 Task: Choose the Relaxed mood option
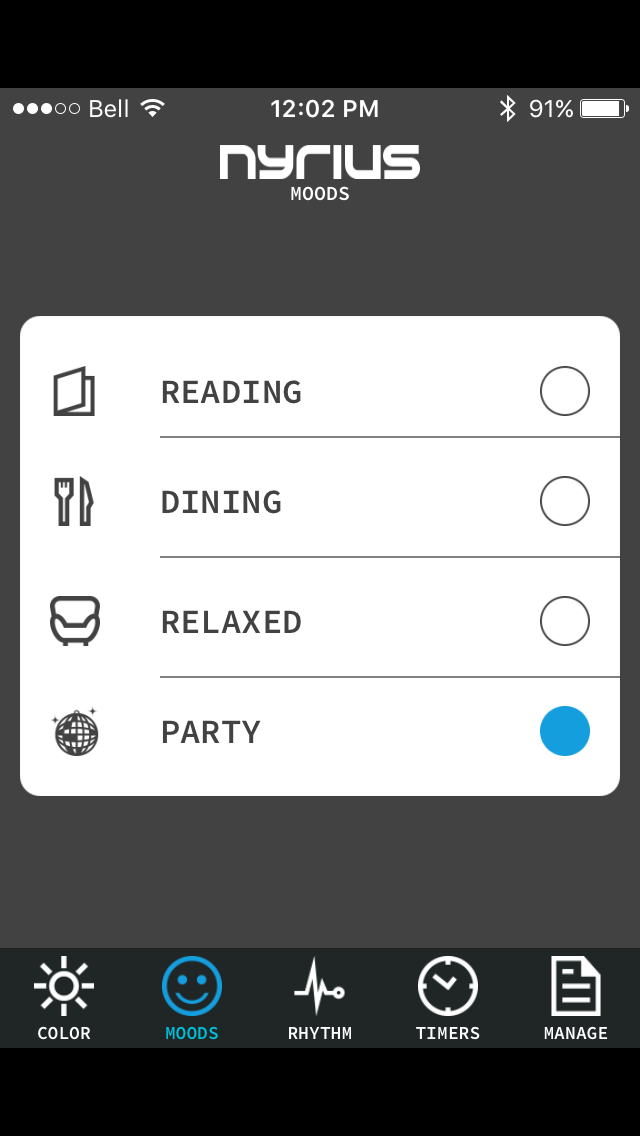[x=565, y=621]
